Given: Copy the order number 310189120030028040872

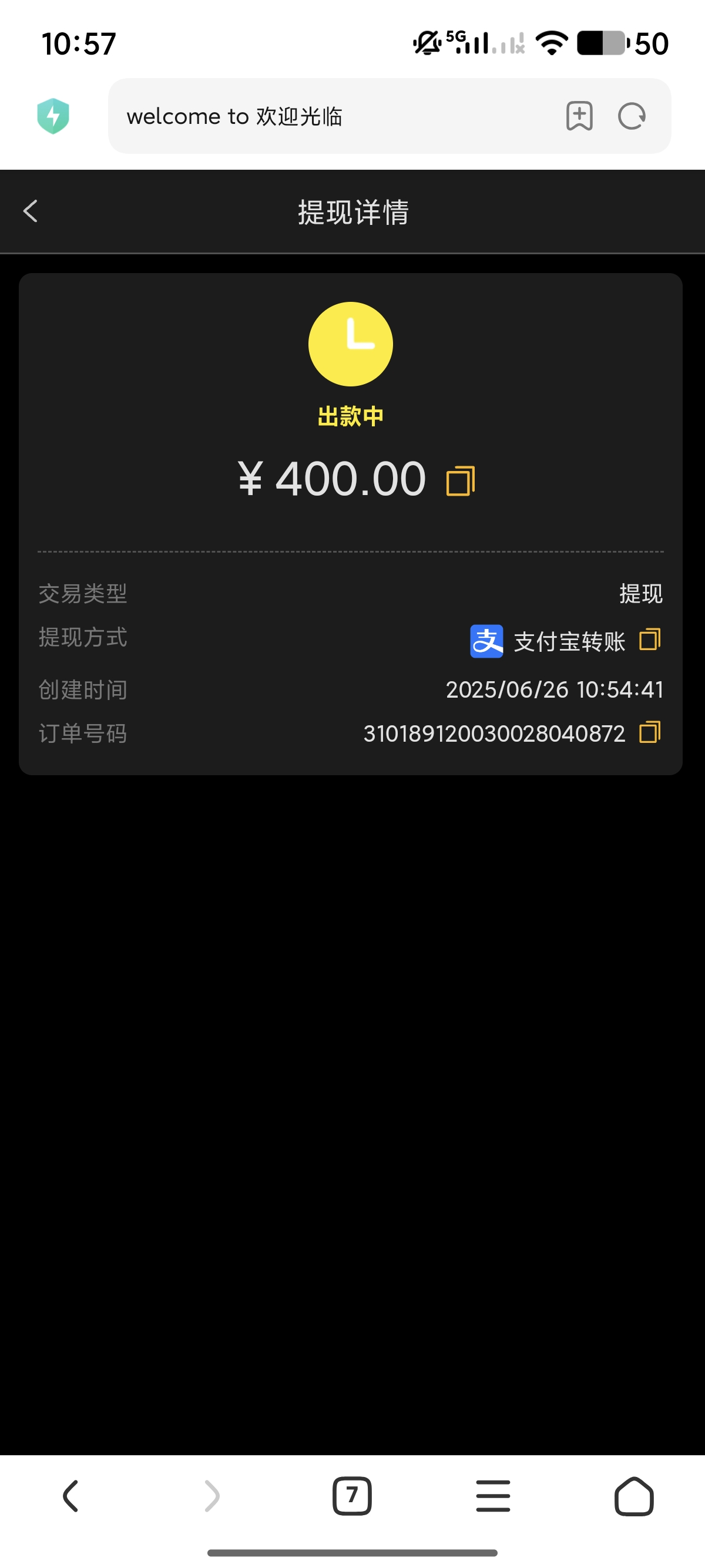Looking at the screenshot, I should (x=650, y=732).
